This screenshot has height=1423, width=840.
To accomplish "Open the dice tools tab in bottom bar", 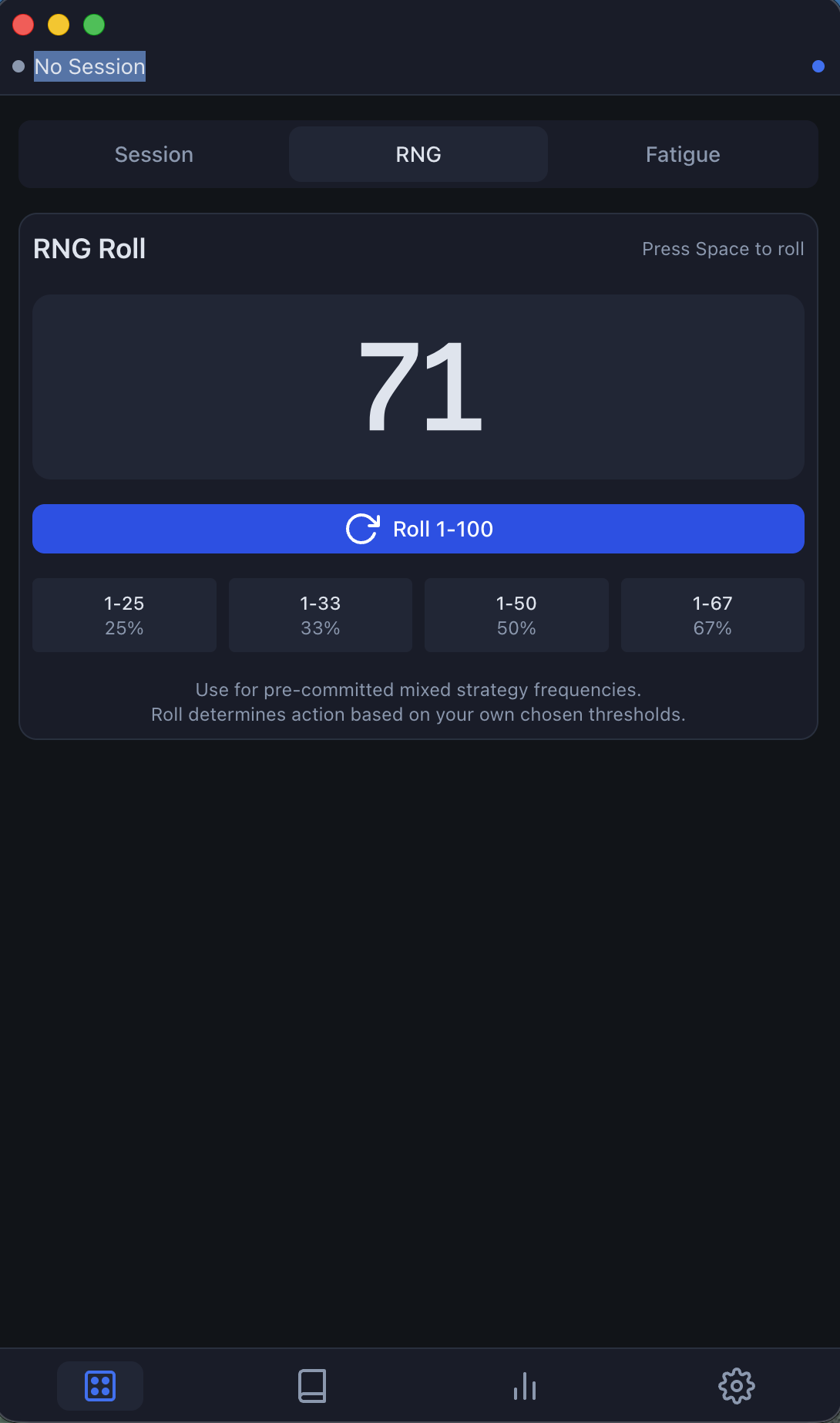I will click(100, 1386).
